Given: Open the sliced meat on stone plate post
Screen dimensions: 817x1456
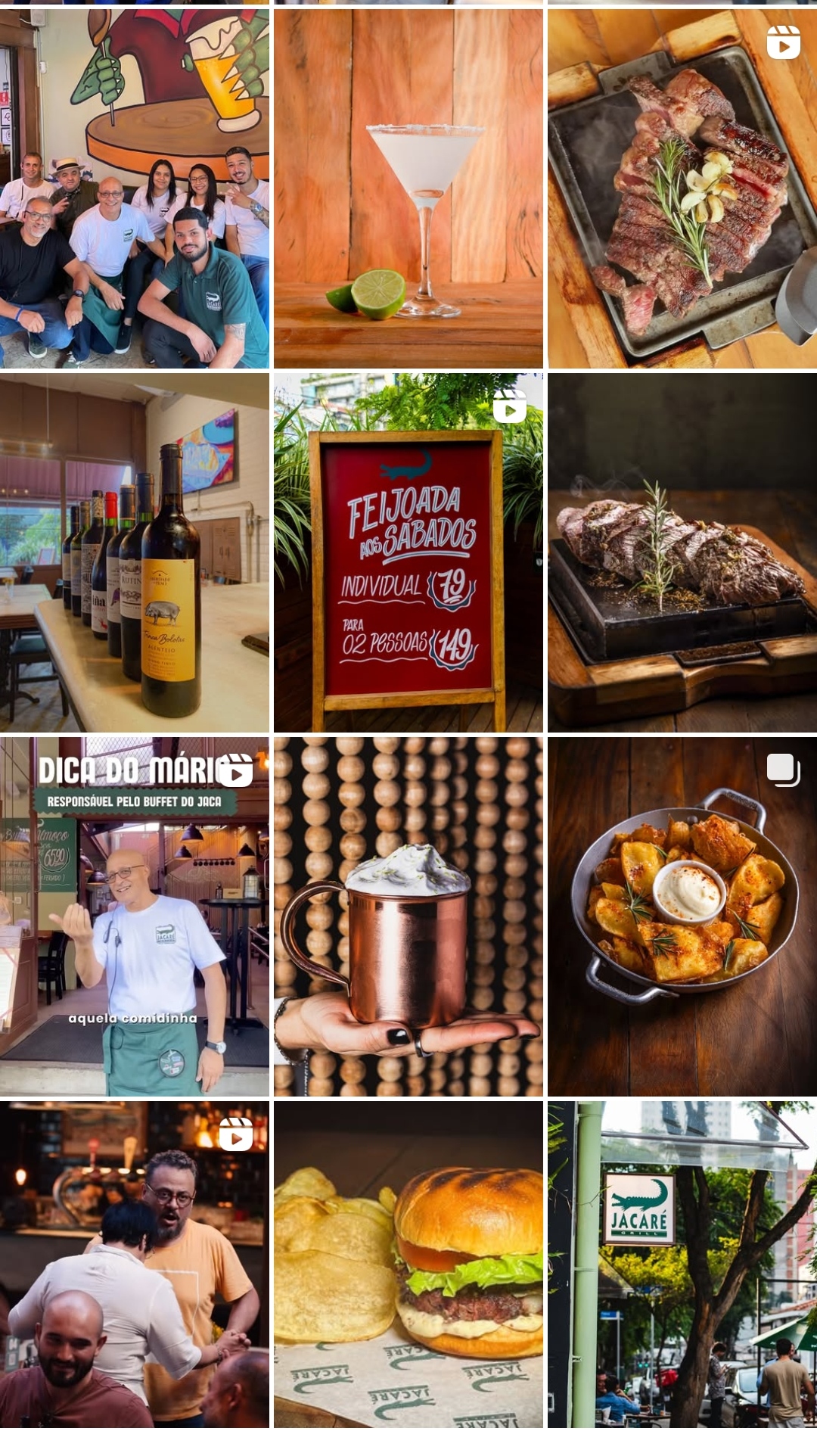Looking at the screenshot, I should pyautogui.click(x=682, y=552).
